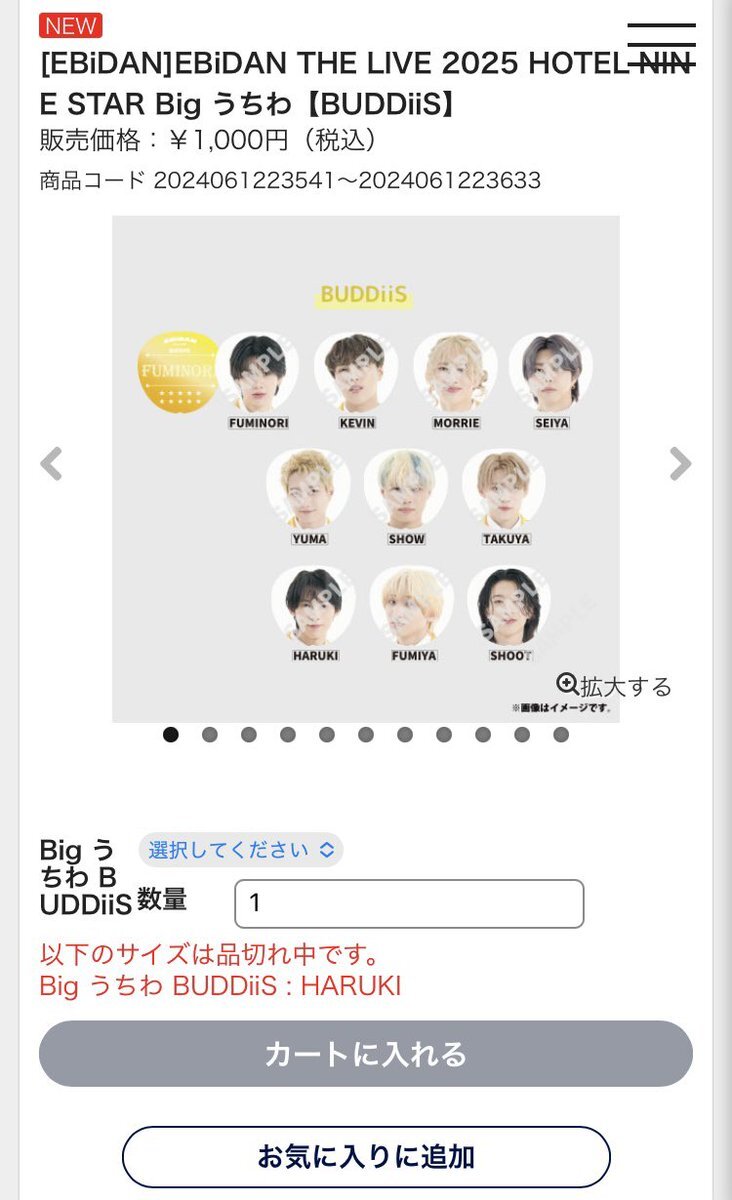This screenshot has height=1200, width=732.
Task: Add item with お気に入りに追加
Action: point(366,1157)
